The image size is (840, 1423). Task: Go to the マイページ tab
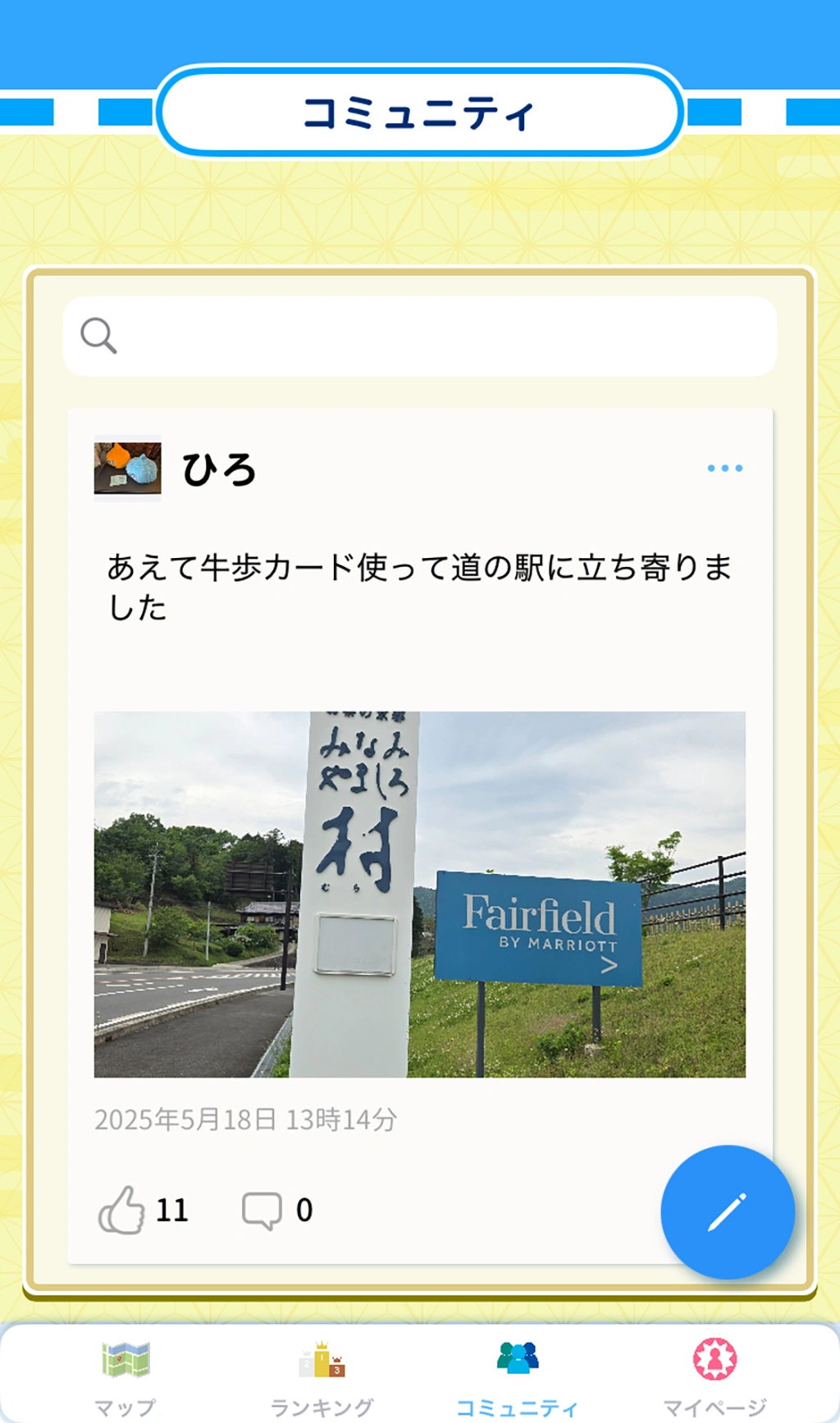(x=714, y=1377)
